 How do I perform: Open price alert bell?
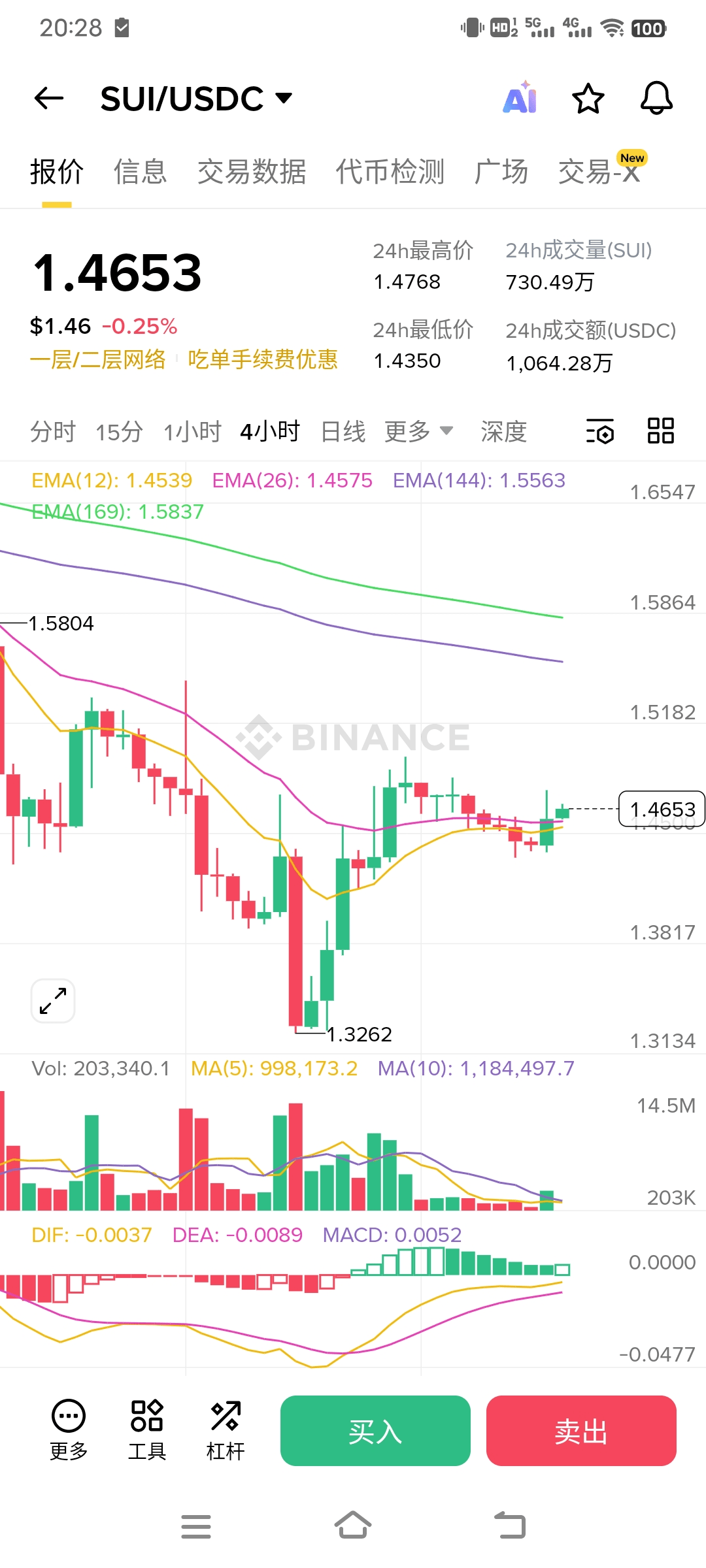(656, 99)
